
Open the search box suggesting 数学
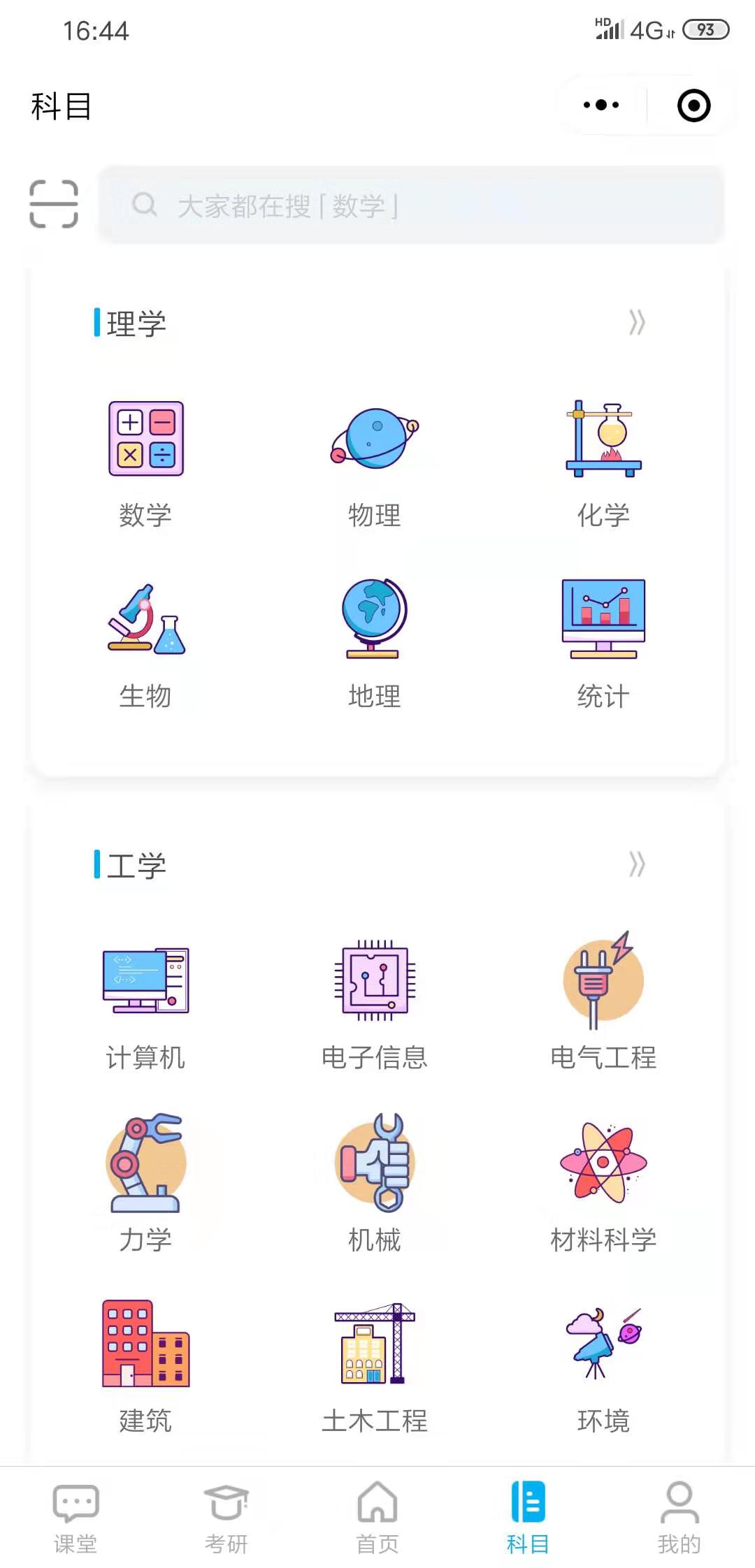411,205
